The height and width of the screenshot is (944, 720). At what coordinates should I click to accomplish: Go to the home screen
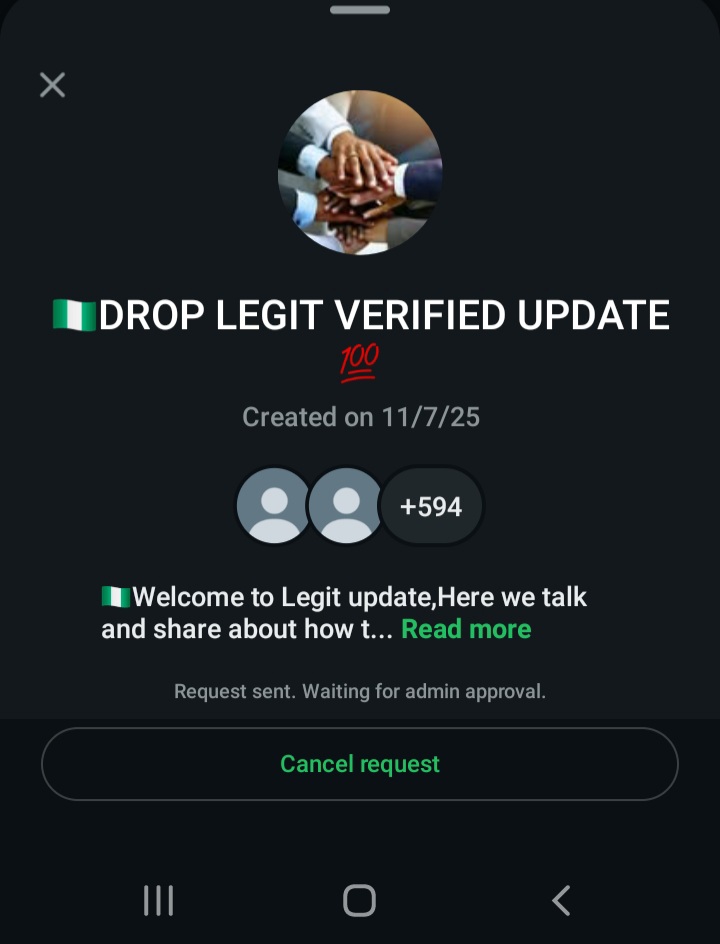coord(359,900)
